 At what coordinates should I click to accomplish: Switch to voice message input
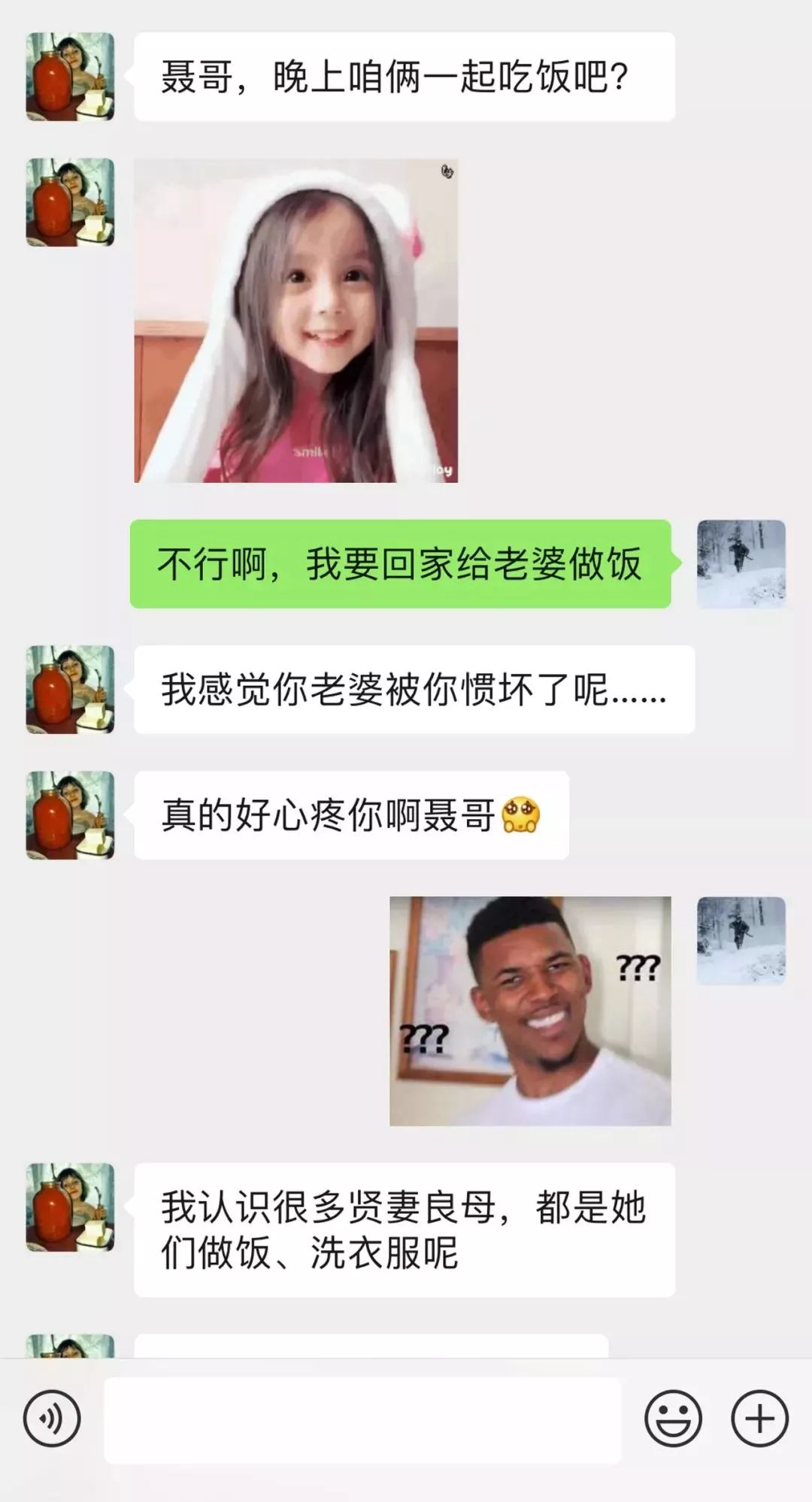[52, 1419]
